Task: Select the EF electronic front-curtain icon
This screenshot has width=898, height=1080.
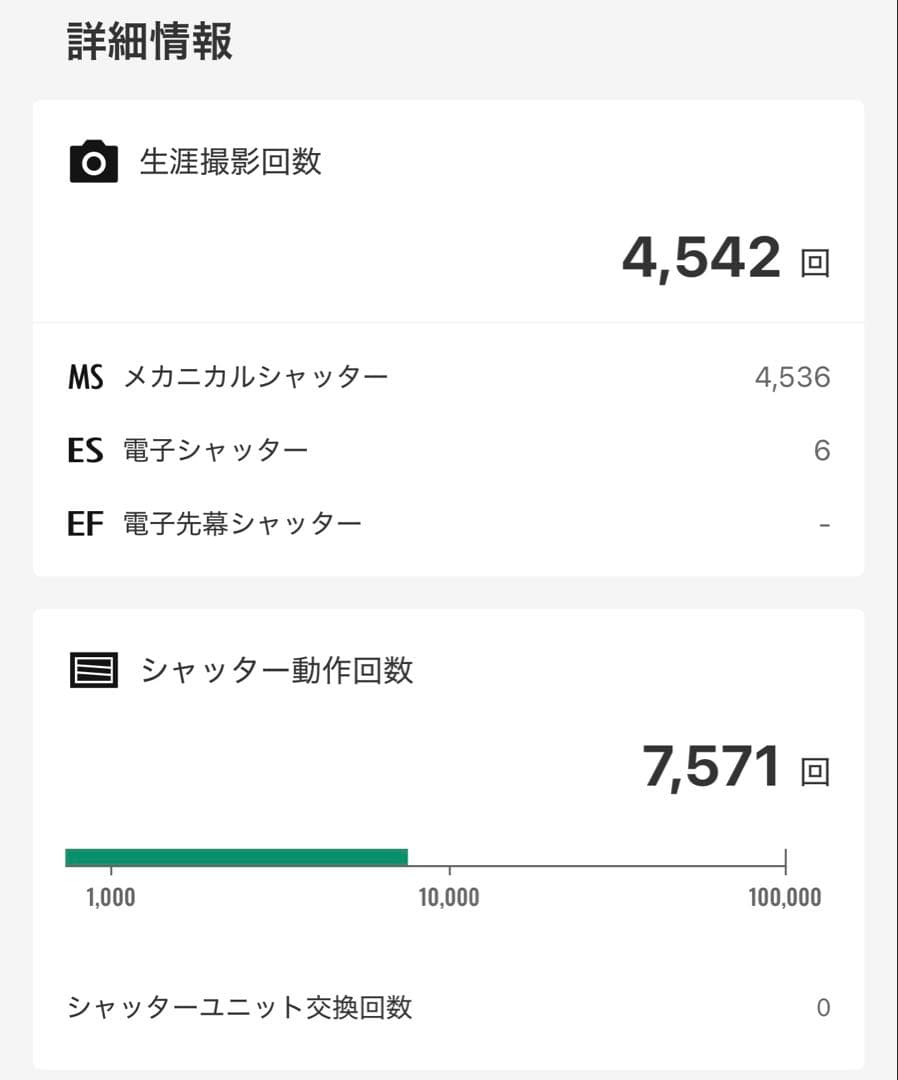Action: coord(85,522)
